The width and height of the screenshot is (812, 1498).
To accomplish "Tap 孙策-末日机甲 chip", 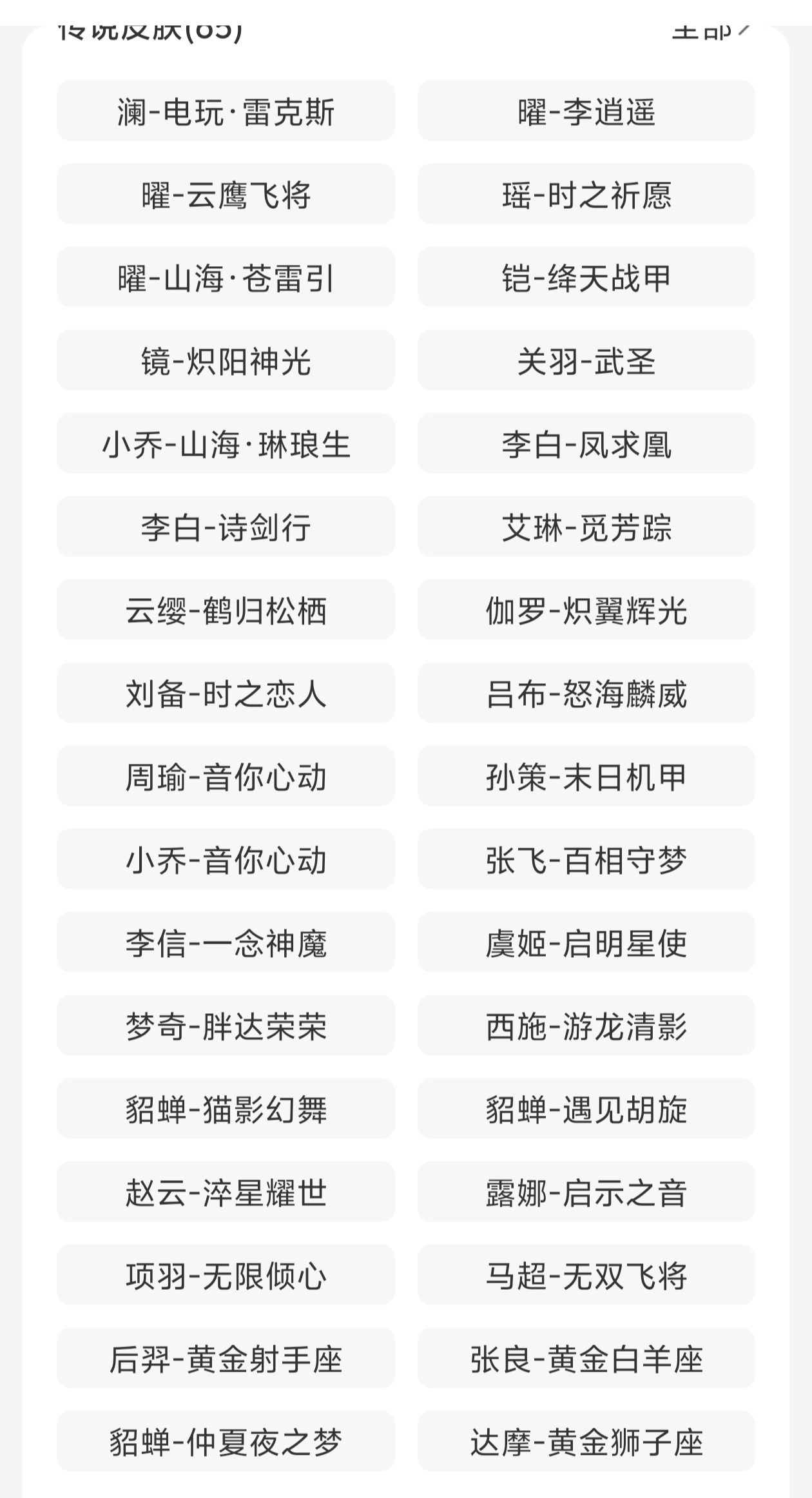I will [586, 776].
